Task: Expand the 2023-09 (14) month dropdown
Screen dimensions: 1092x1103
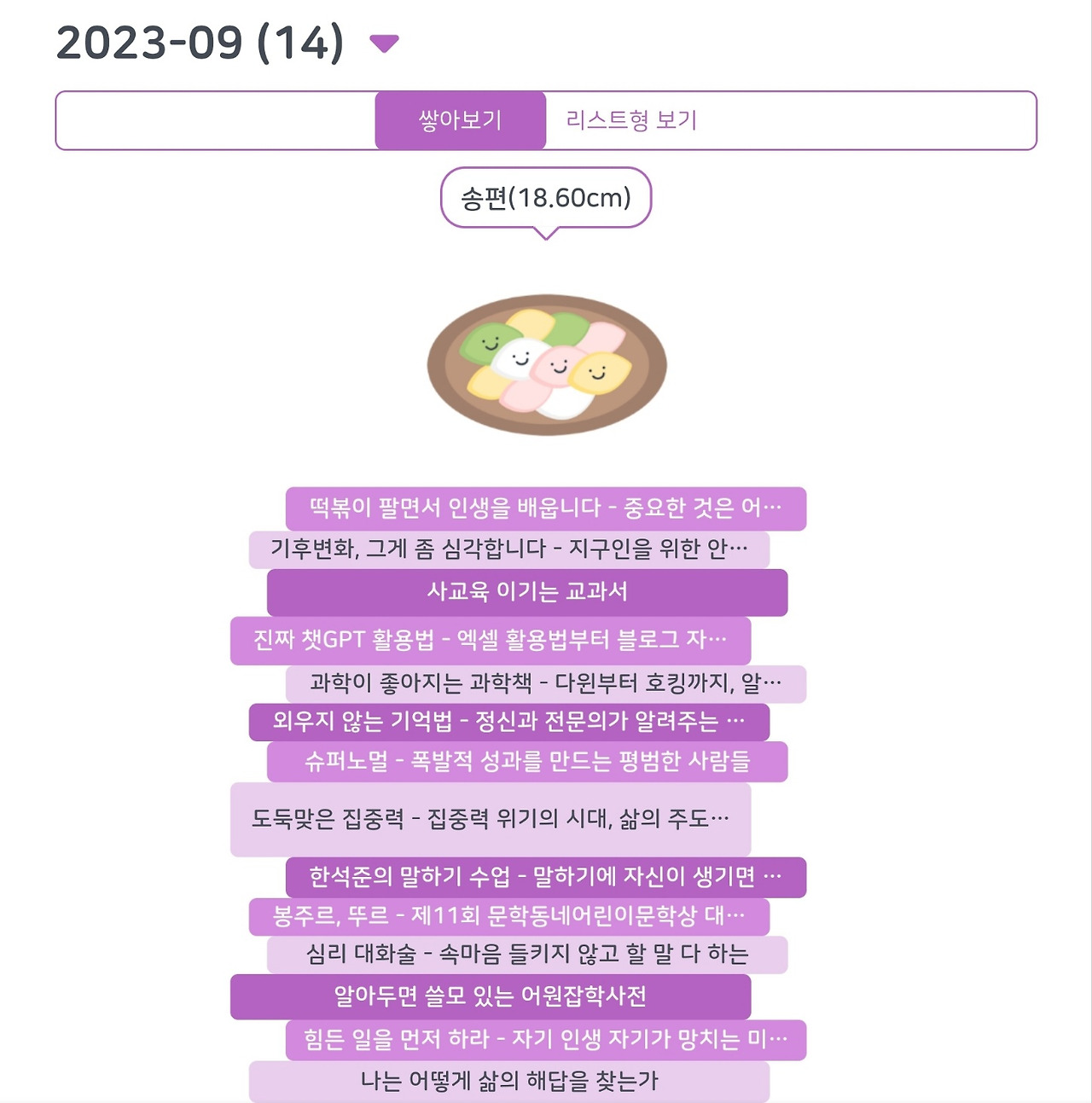Action: tap(384, 44)
